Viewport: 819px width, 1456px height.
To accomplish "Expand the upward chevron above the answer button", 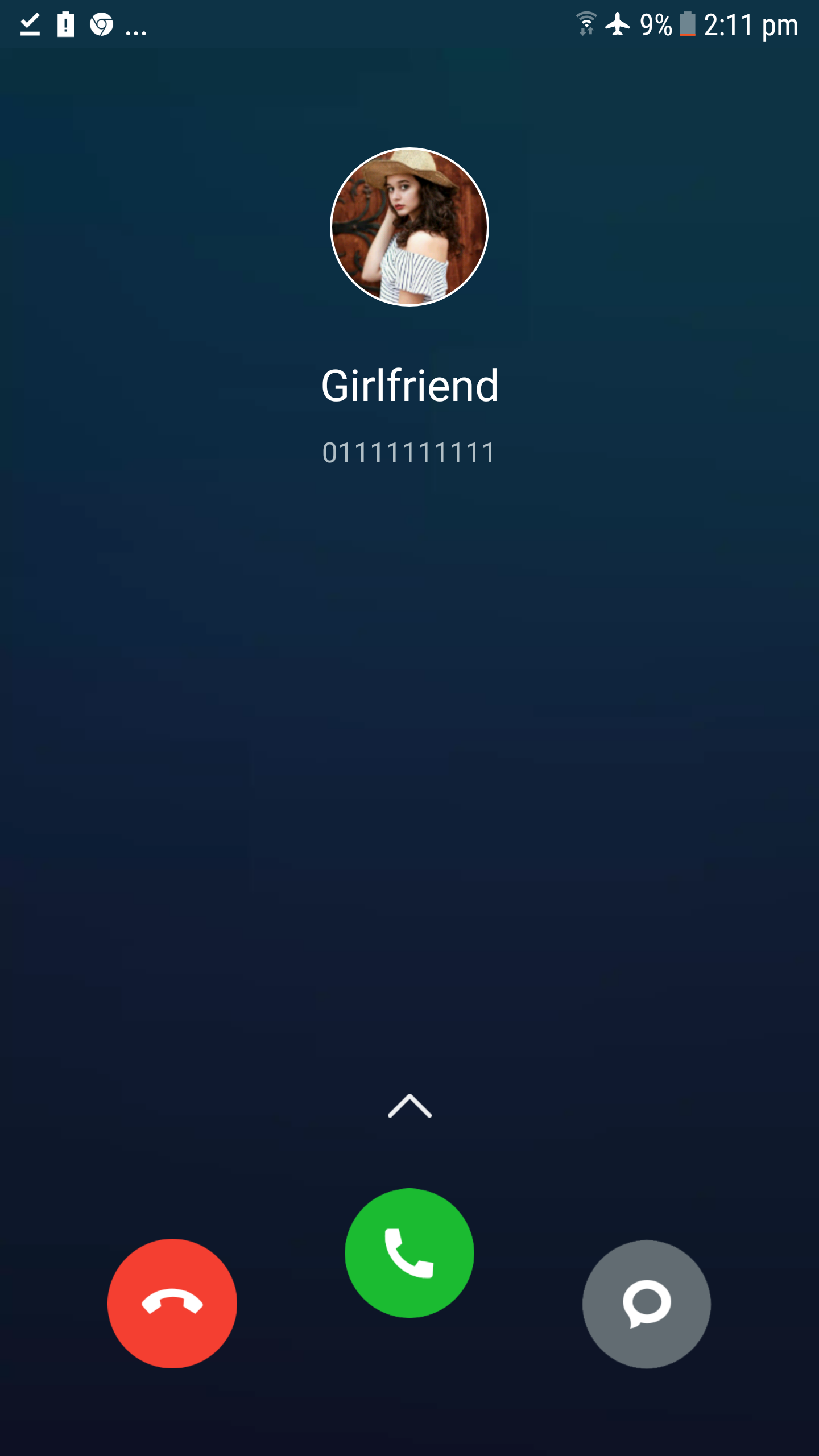I will (x=409, y=1106).
